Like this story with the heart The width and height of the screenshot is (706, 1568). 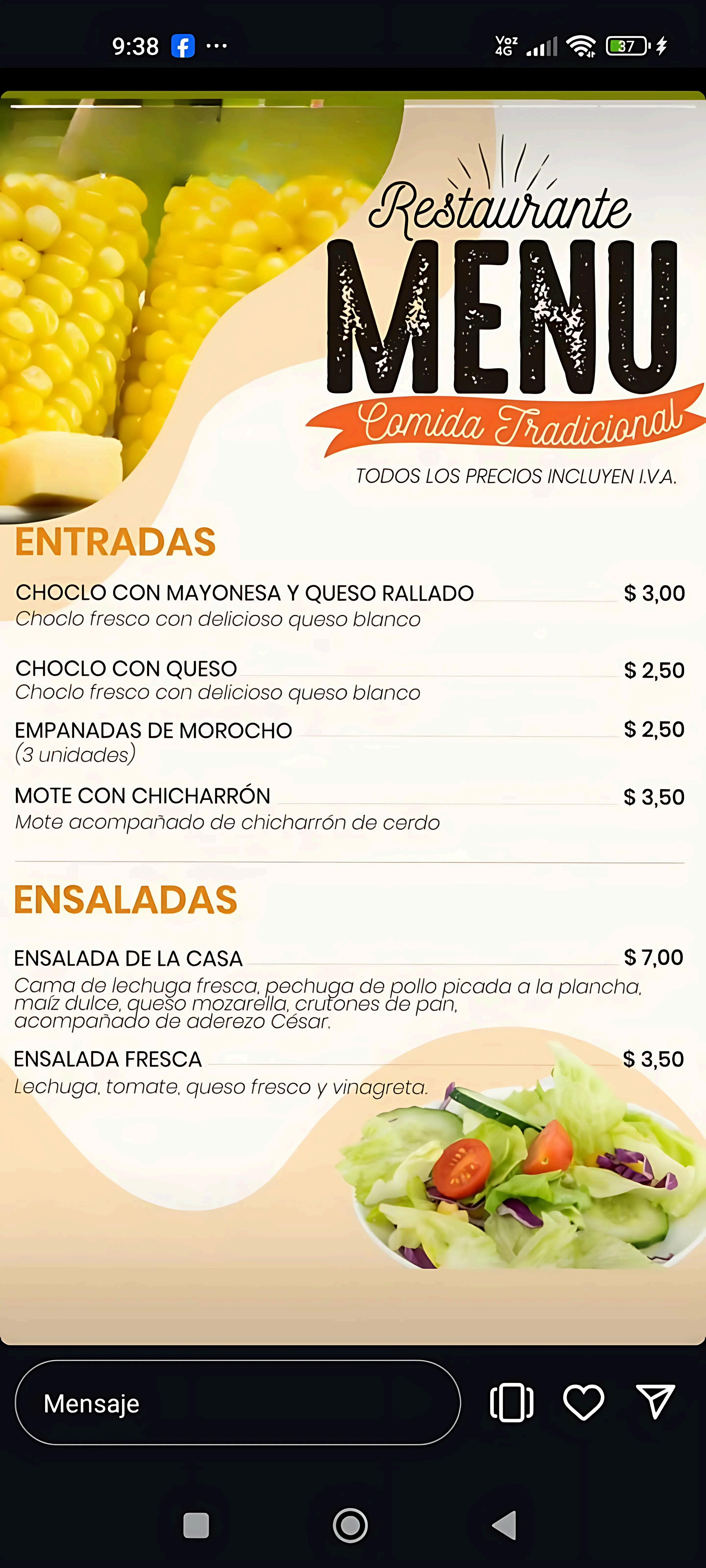[584, 1402]
